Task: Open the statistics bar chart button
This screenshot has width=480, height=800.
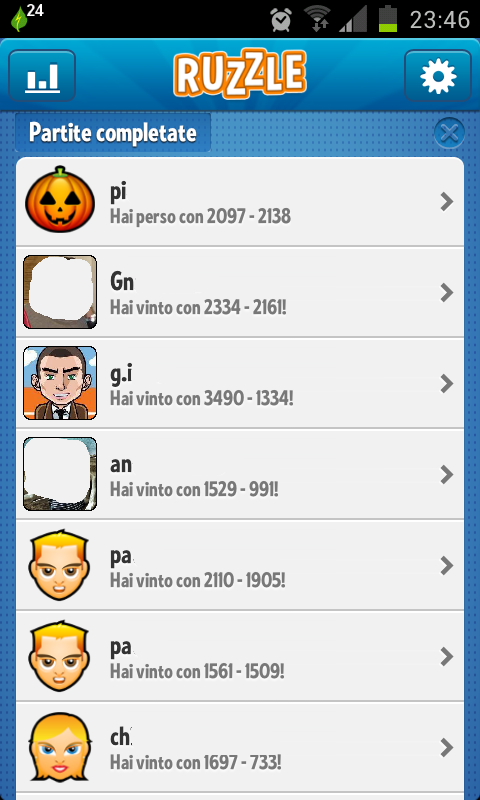Action: click(42, 76)
